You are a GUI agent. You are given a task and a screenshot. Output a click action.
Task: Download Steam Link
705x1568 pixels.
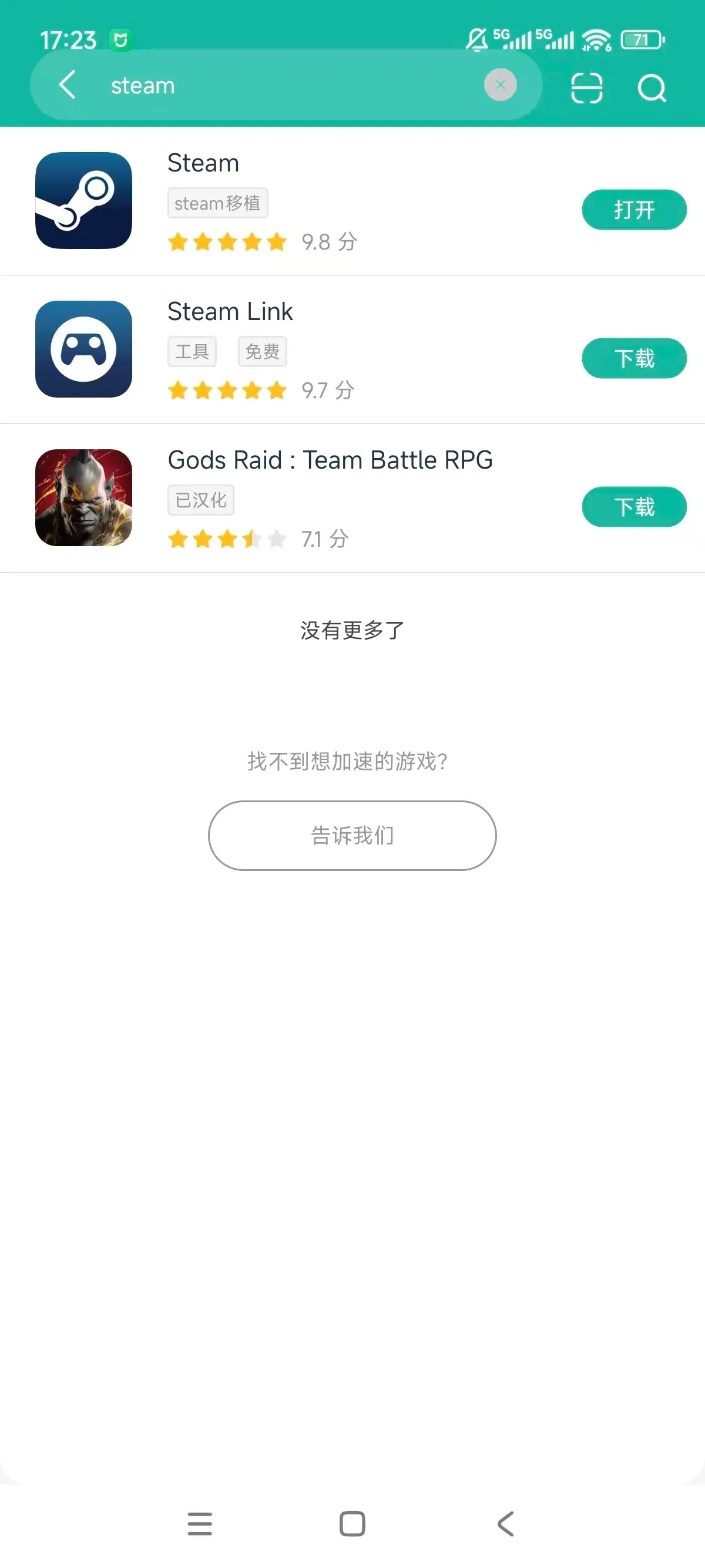point(634,358)
